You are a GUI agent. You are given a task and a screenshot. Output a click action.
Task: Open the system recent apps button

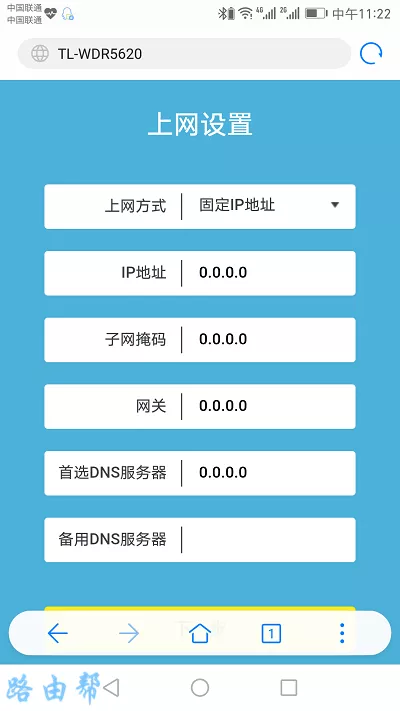point(288,687)
